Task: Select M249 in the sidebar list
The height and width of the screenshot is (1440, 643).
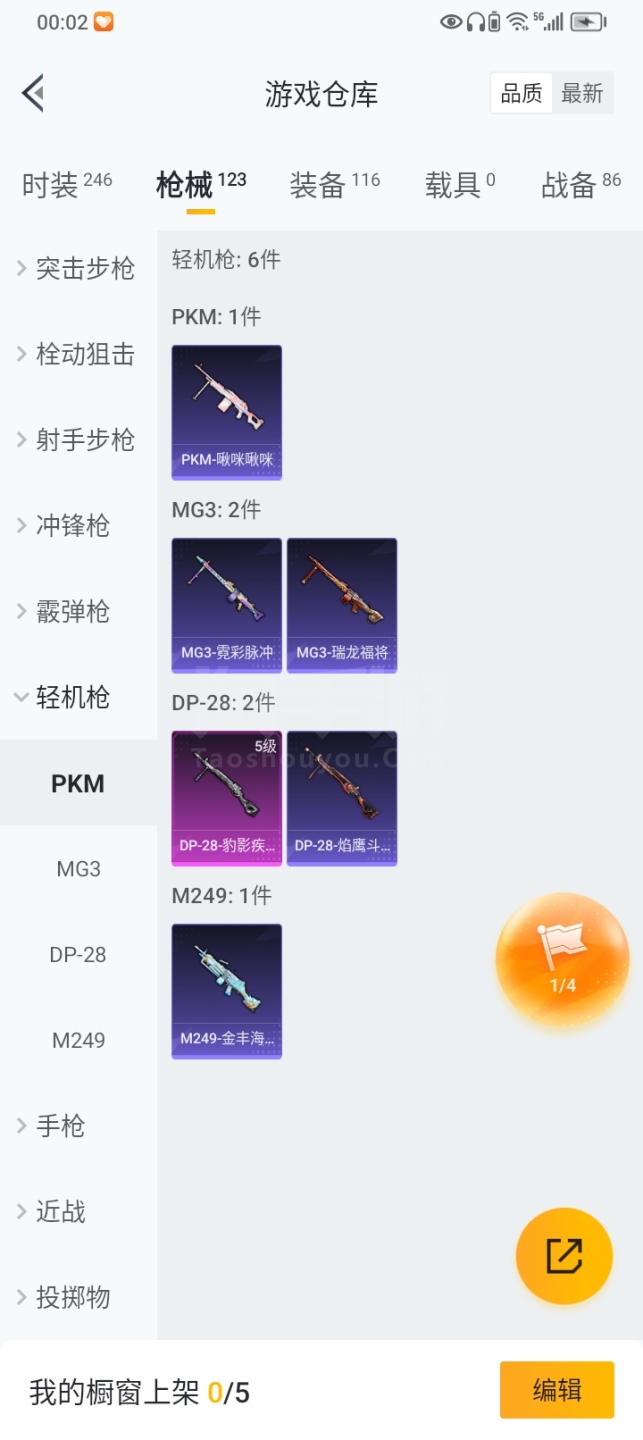Action: (x=78, y=1040)
